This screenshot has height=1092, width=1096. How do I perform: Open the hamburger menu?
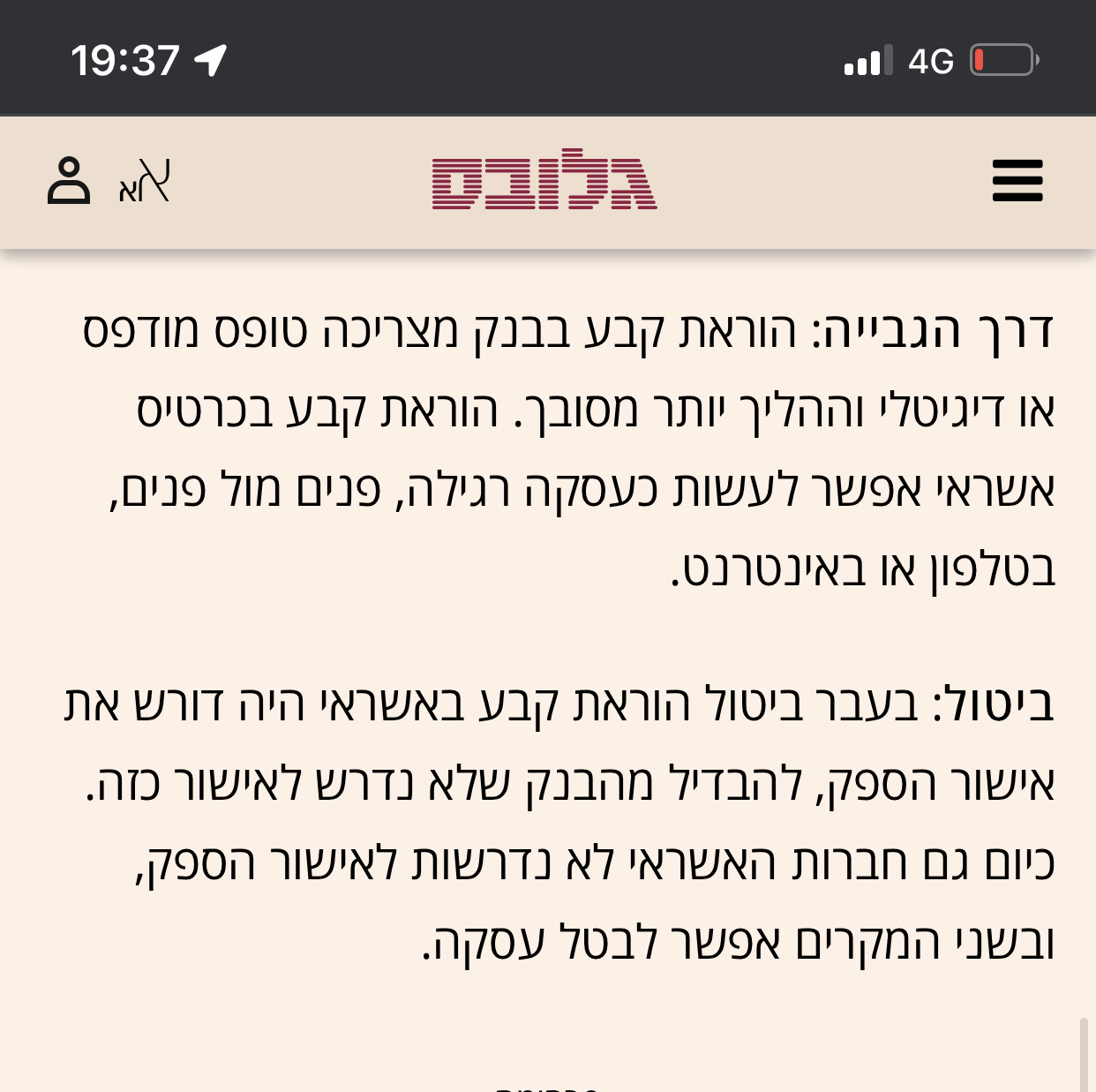tap(1017, 181)
